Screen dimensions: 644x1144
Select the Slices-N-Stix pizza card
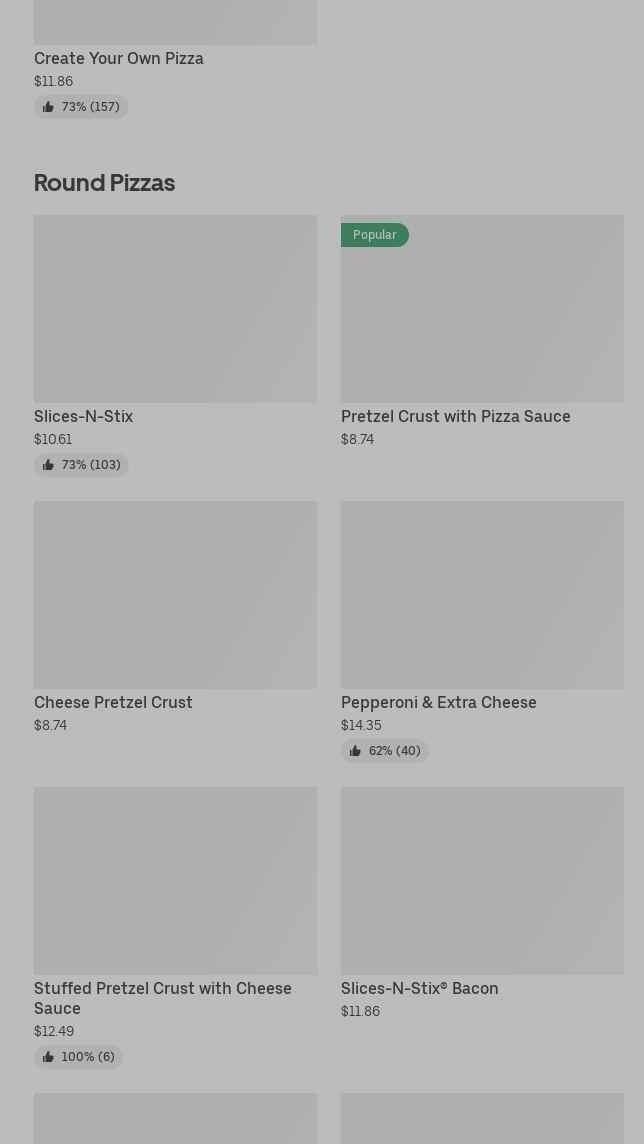point(175,310)
